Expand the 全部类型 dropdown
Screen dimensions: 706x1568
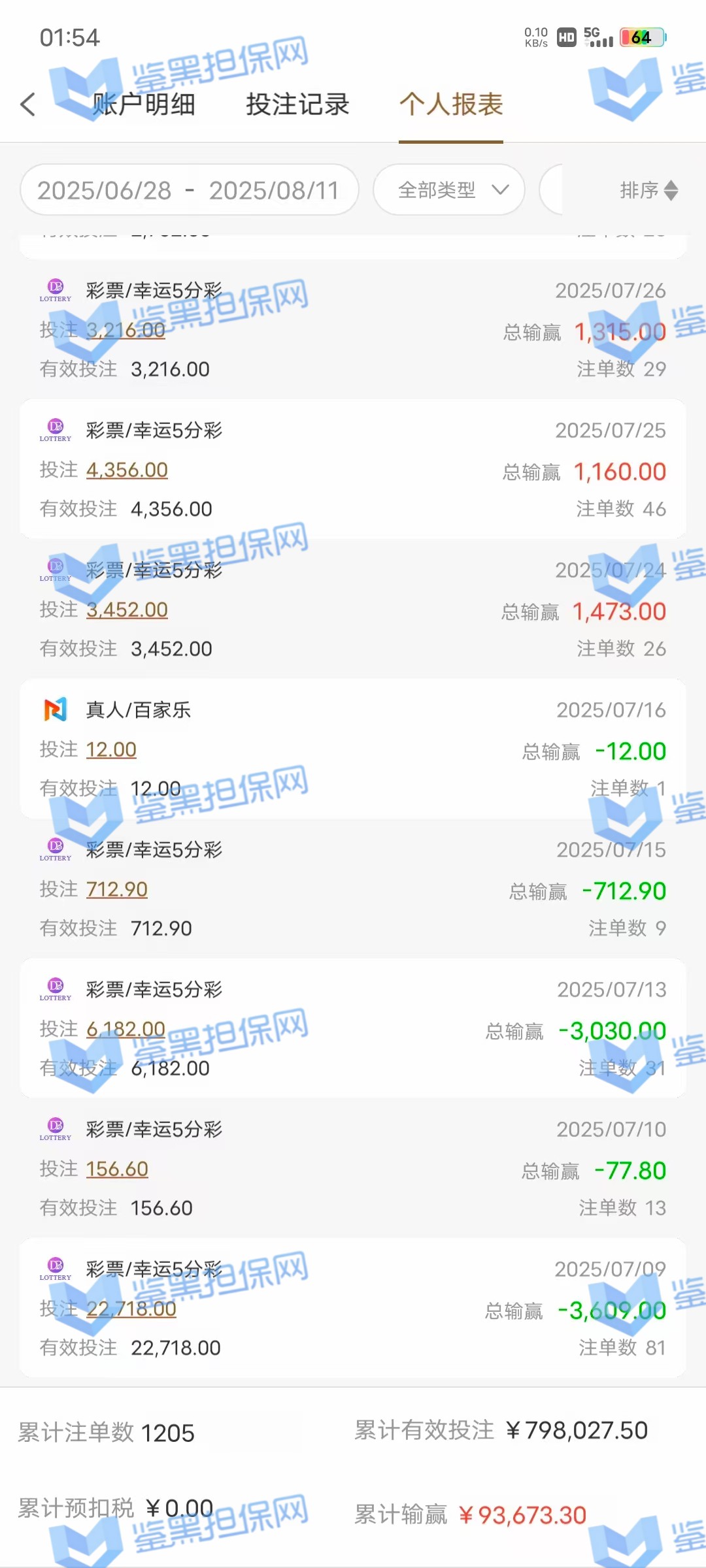449,190
